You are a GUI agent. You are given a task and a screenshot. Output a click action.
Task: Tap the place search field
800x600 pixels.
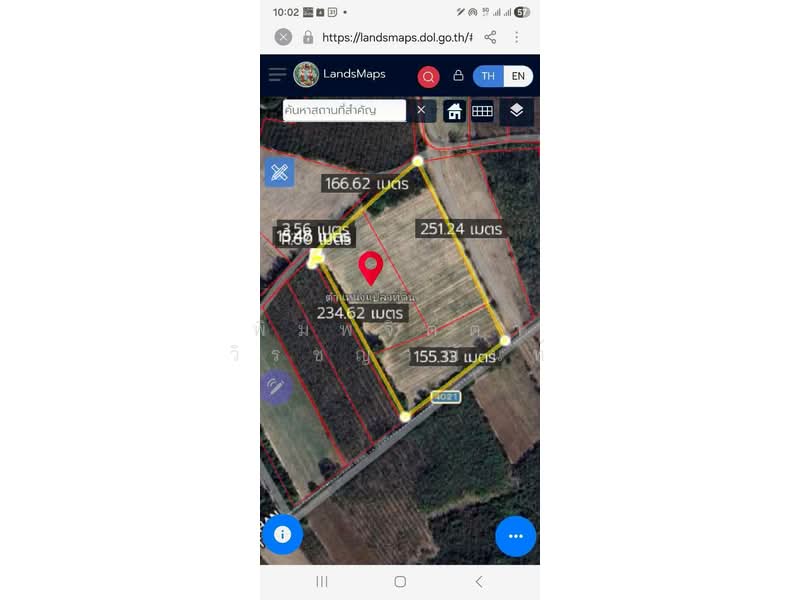[344, 110]
